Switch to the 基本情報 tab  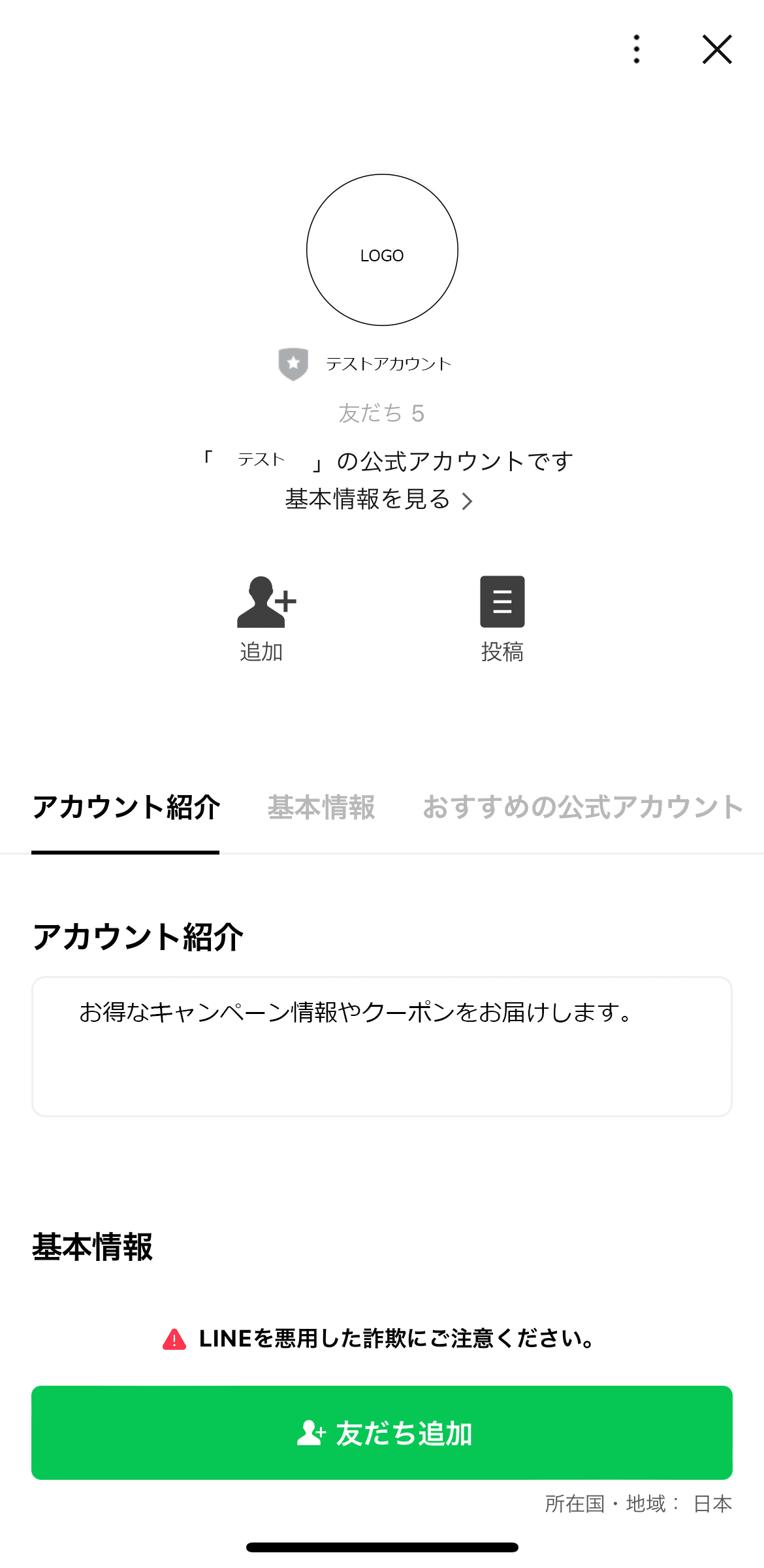tap(321, 808)
